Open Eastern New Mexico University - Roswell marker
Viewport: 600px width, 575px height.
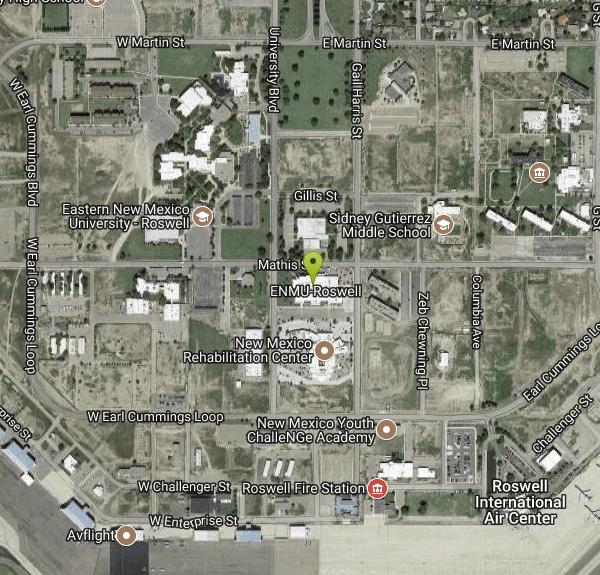click(203, 216)
